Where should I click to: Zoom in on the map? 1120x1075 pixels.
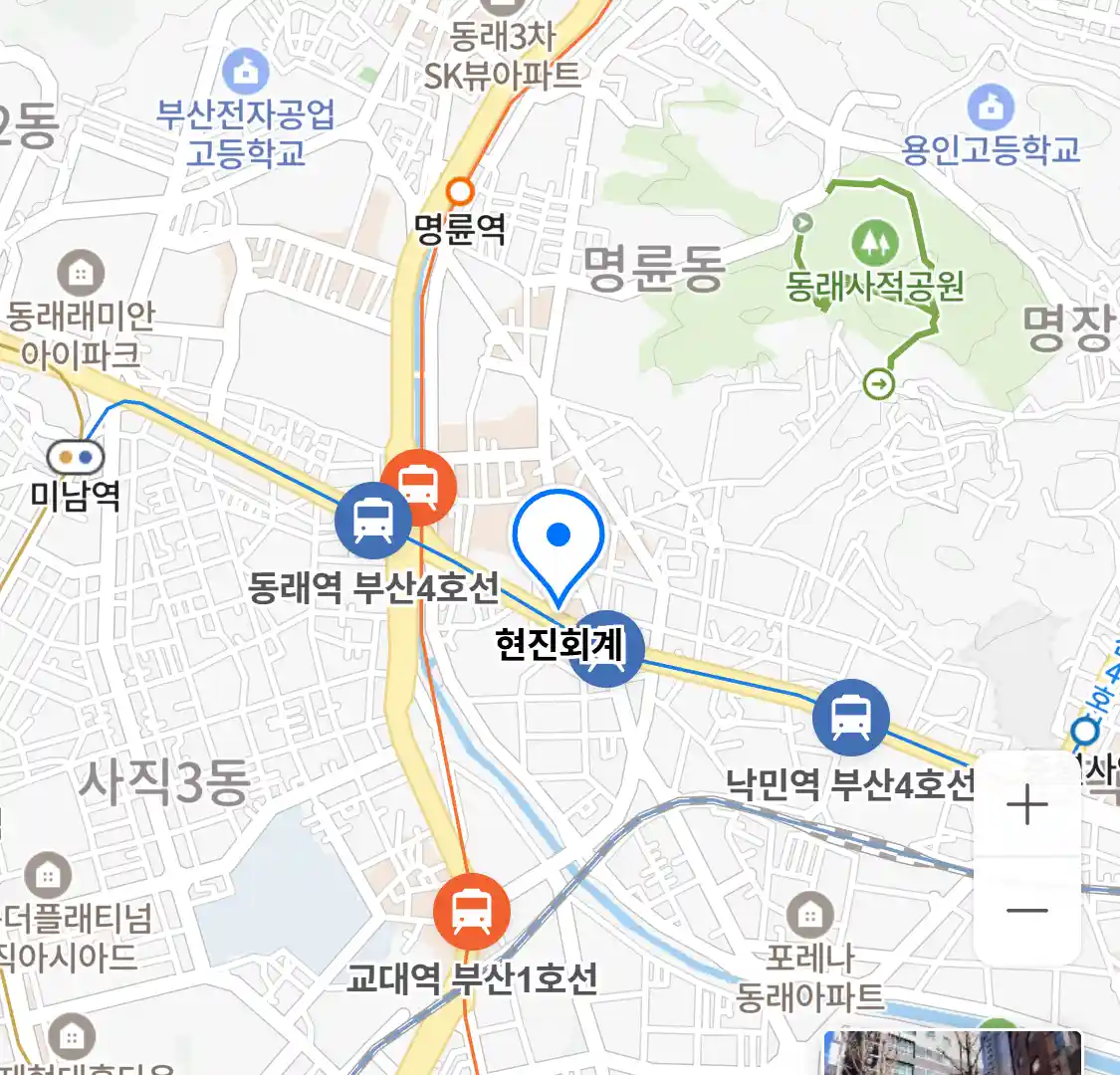(1026, 804)
